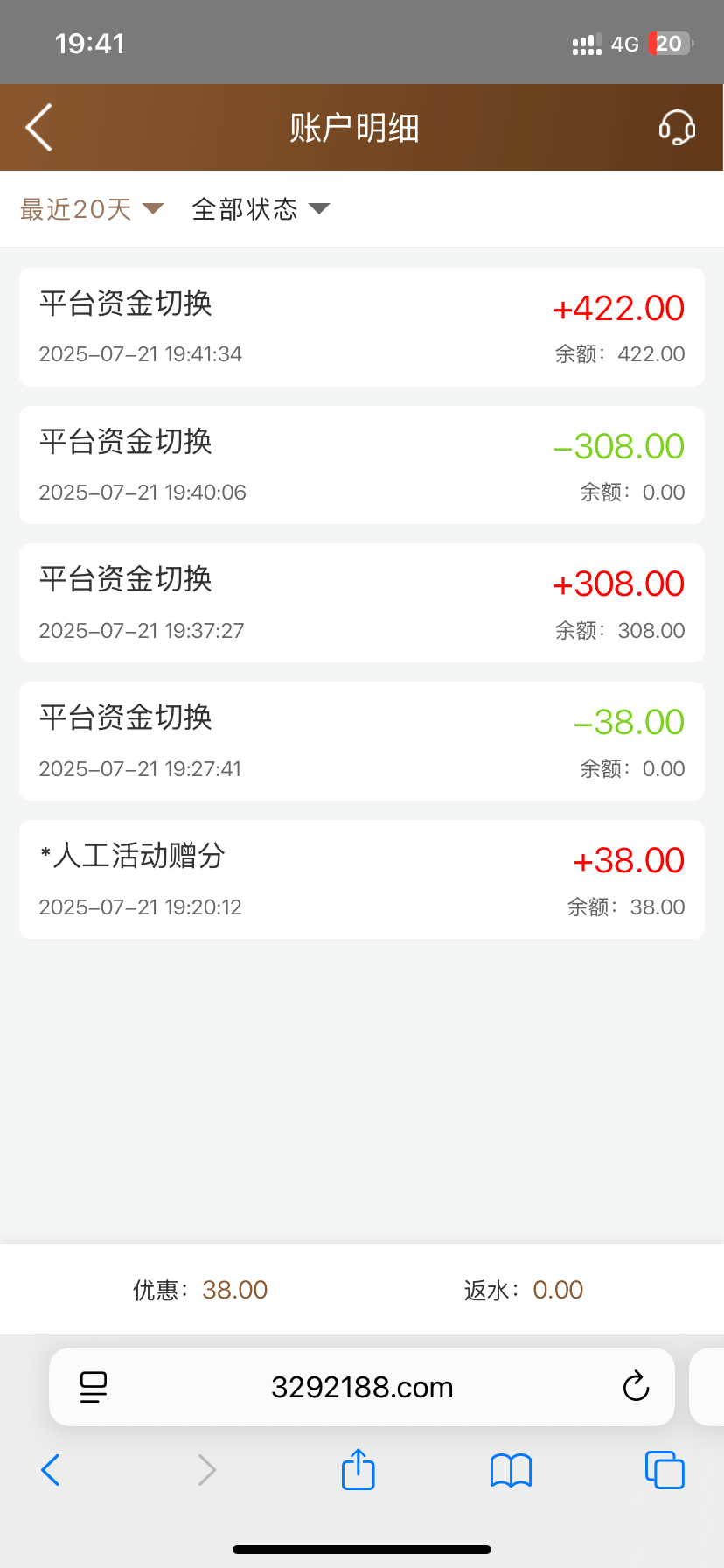Reload the page in Safari
Screen dimensions: 724x1568
click(636, 1387)
